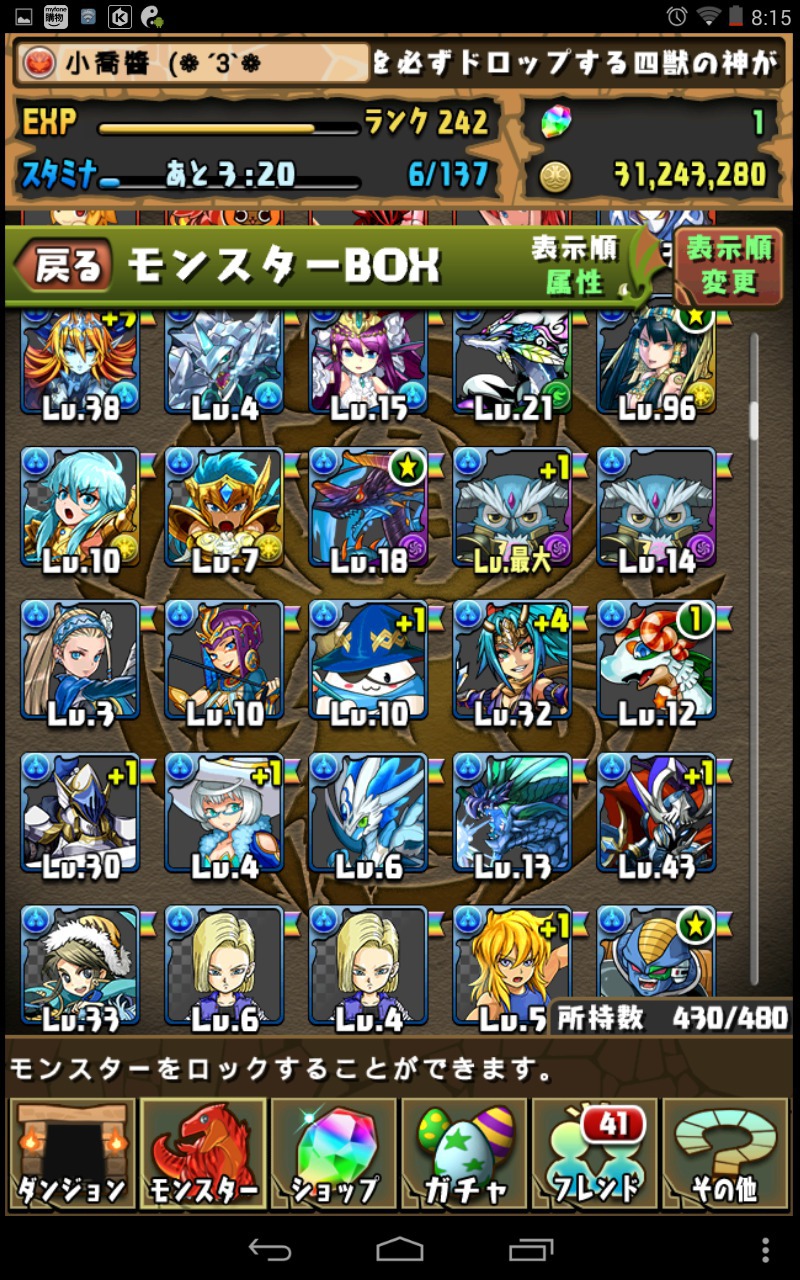800x1280 pixels.
Task: Pick the Lv.33 monster
Action: point(81,968)
